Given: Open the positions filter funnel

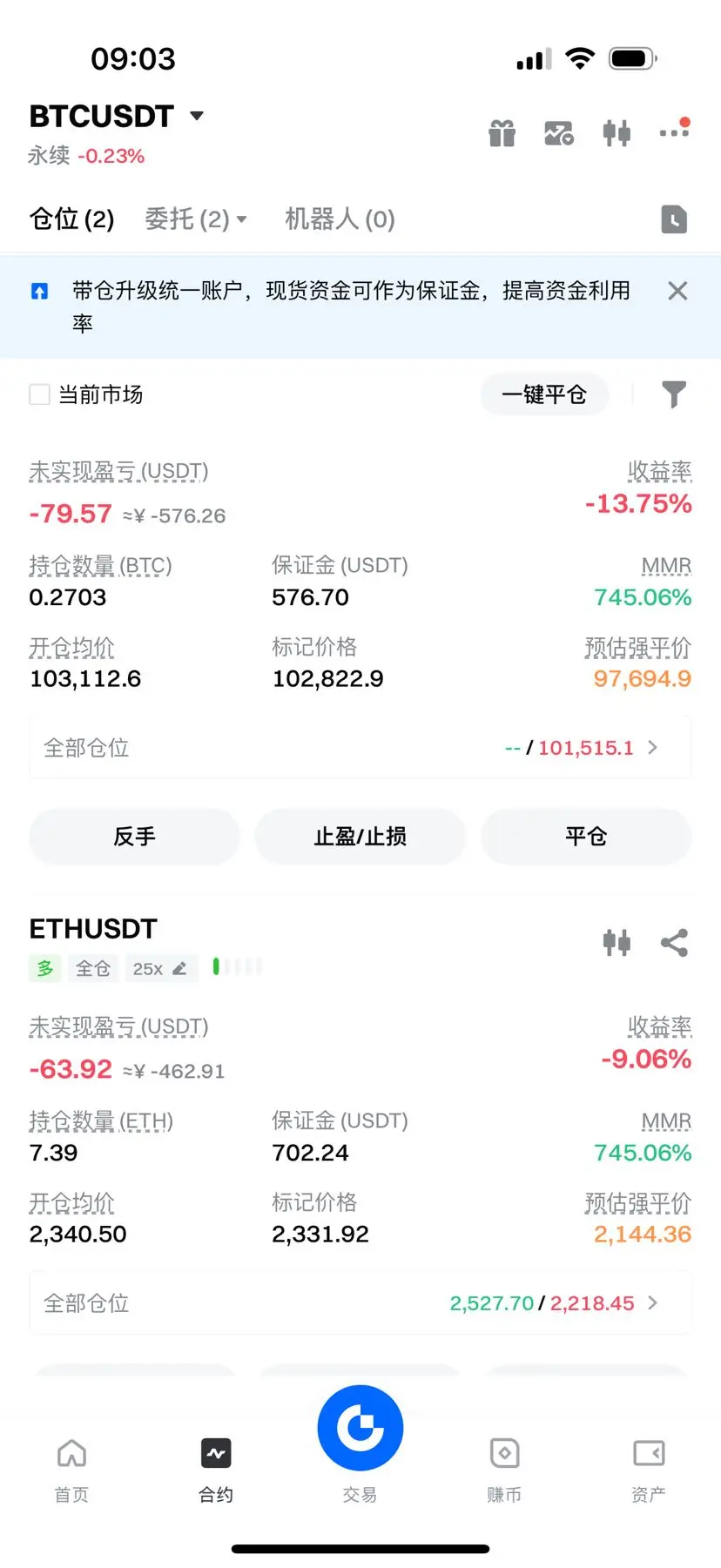Looking at the screenshot, I should [x=674, y=394].
